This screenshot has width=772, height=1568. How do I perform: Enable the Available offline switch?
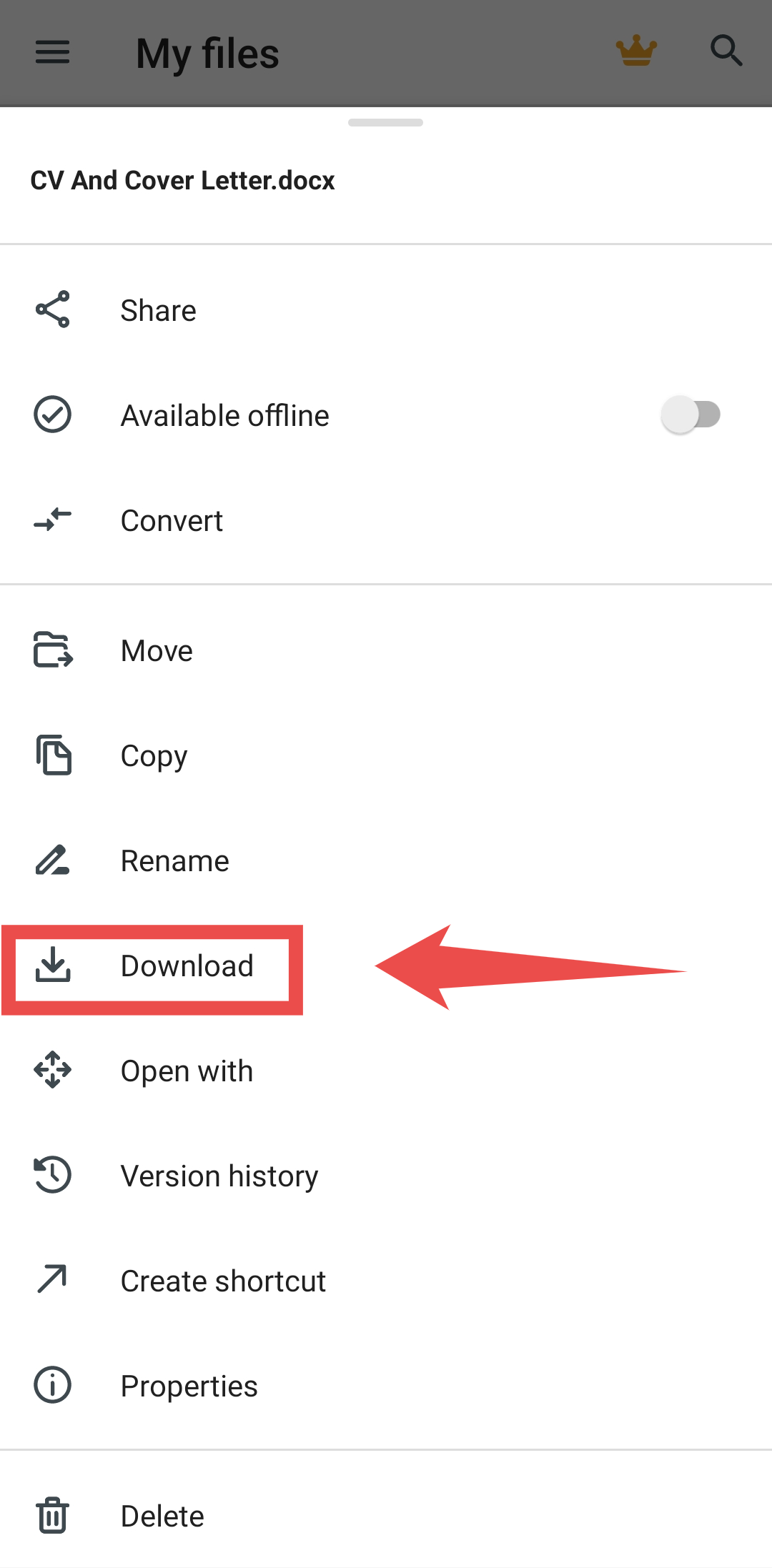pos(690,415)
